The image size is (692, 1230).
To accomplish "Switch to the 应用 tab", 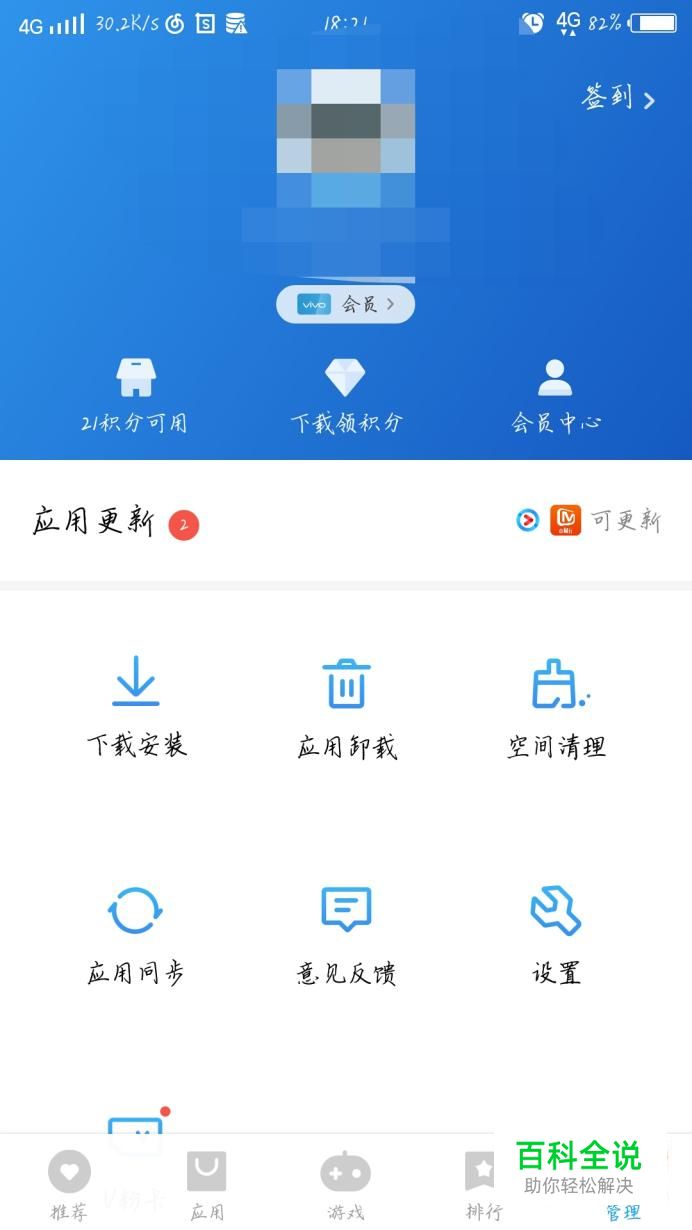I will tap(207, 1186).
